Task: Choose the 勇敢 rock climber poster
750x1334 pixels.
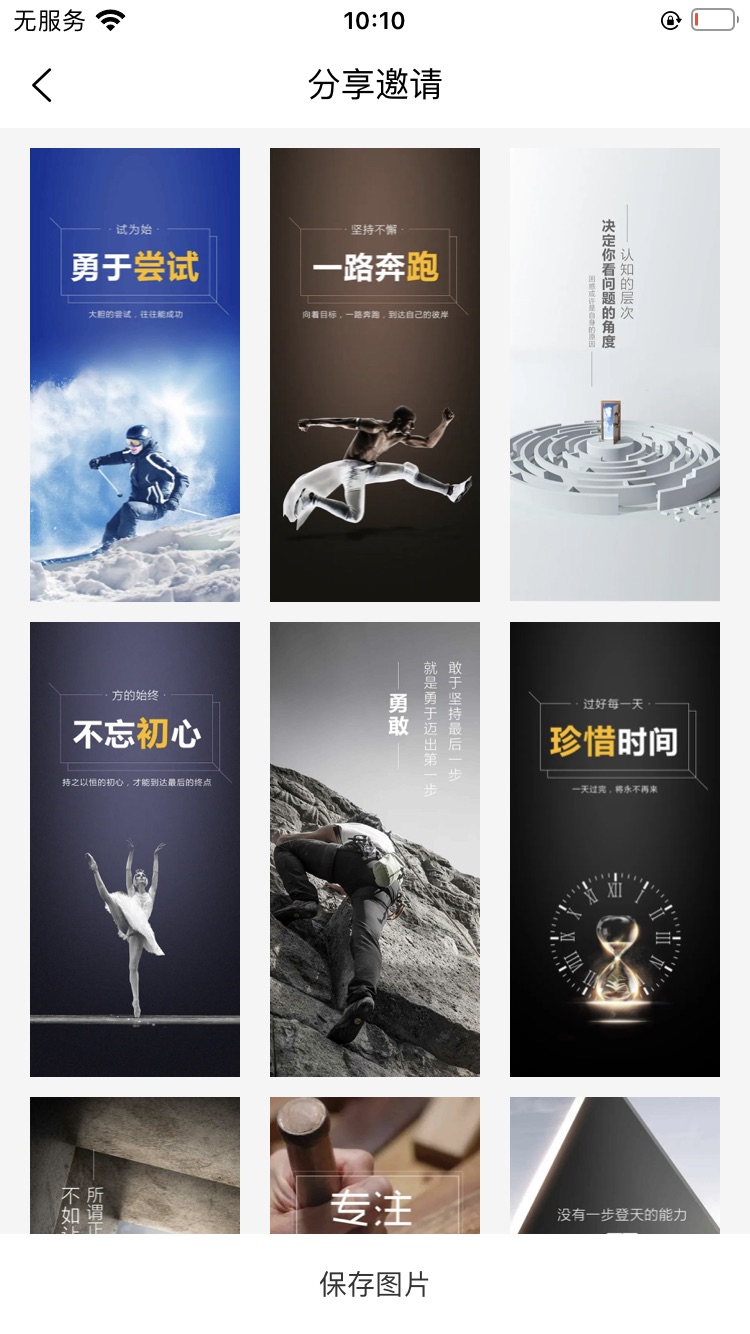Action: [x=375, y=849]
